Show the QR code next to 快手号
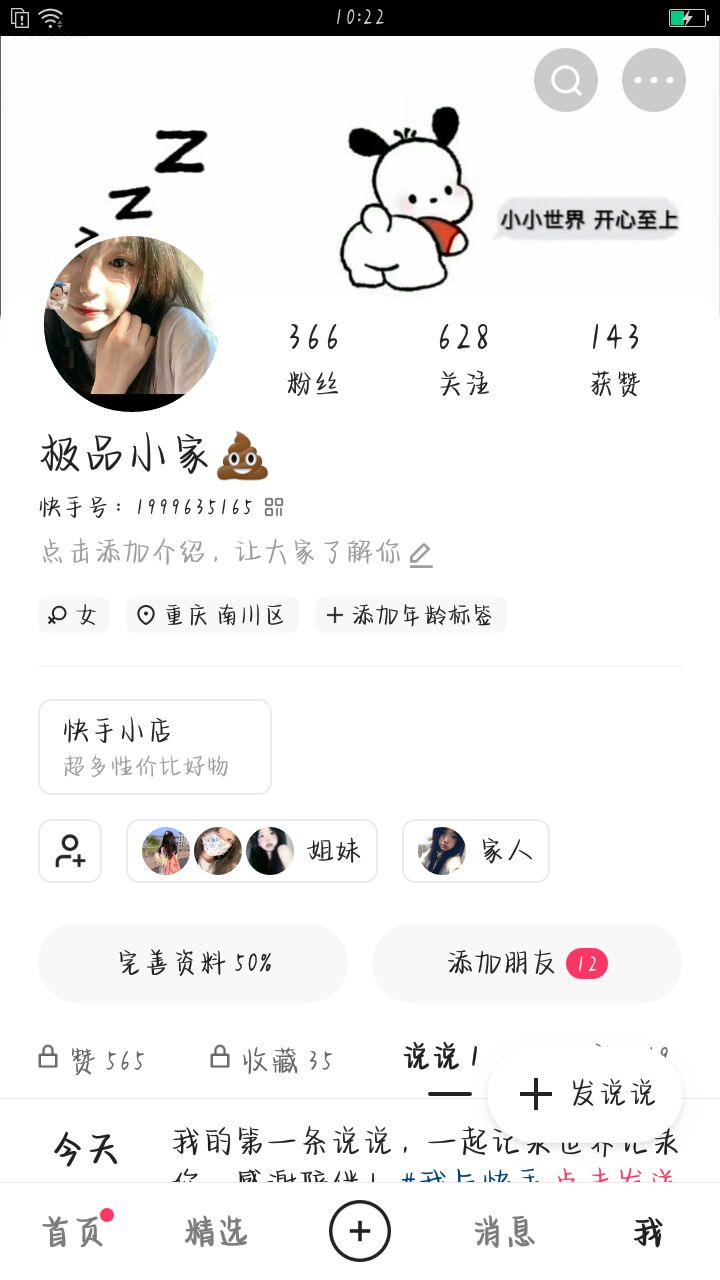 274,507
